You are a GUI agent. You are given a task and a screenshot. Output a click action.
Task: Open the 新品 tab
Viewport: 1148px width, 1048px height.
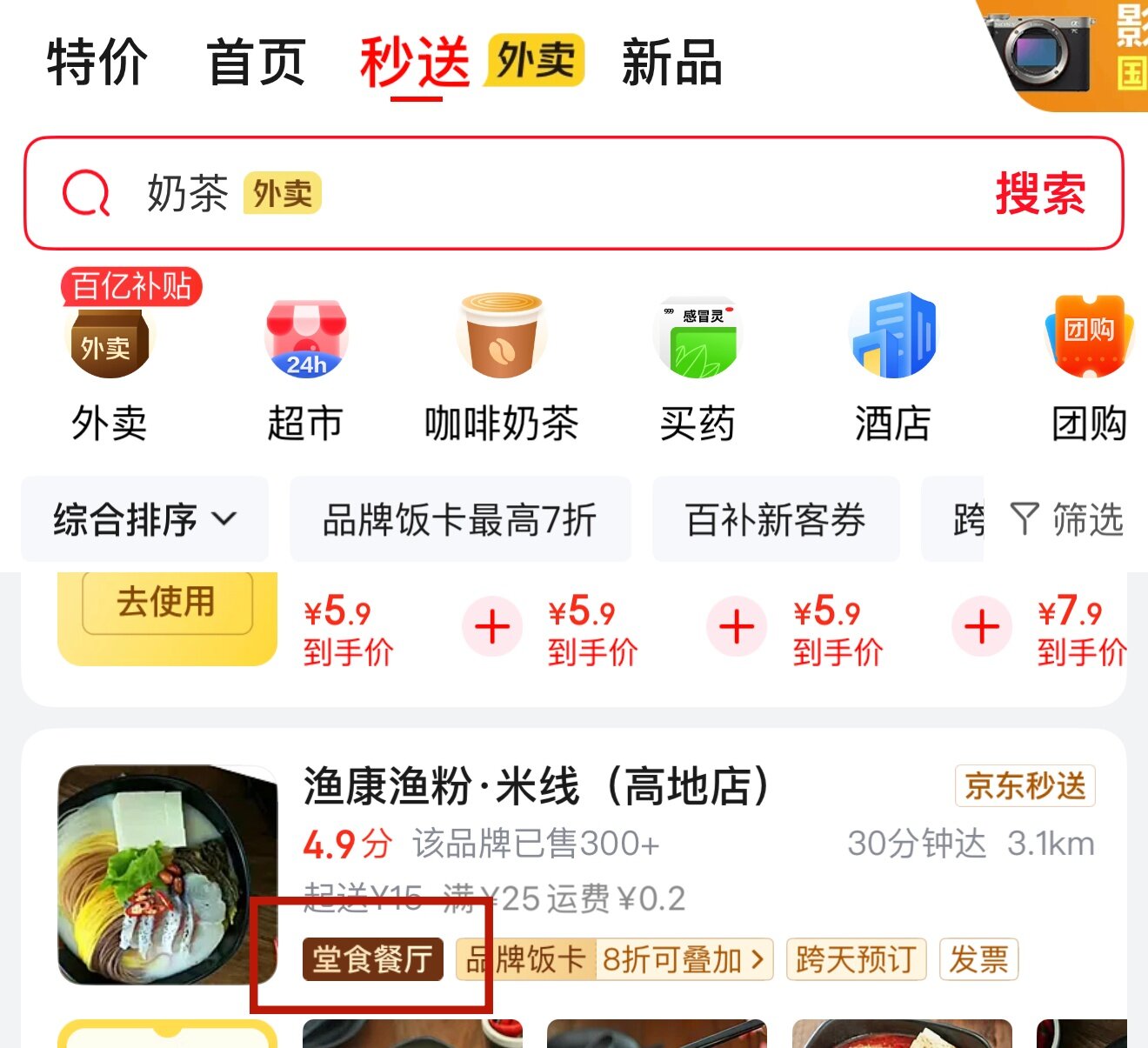coord(671,63)
